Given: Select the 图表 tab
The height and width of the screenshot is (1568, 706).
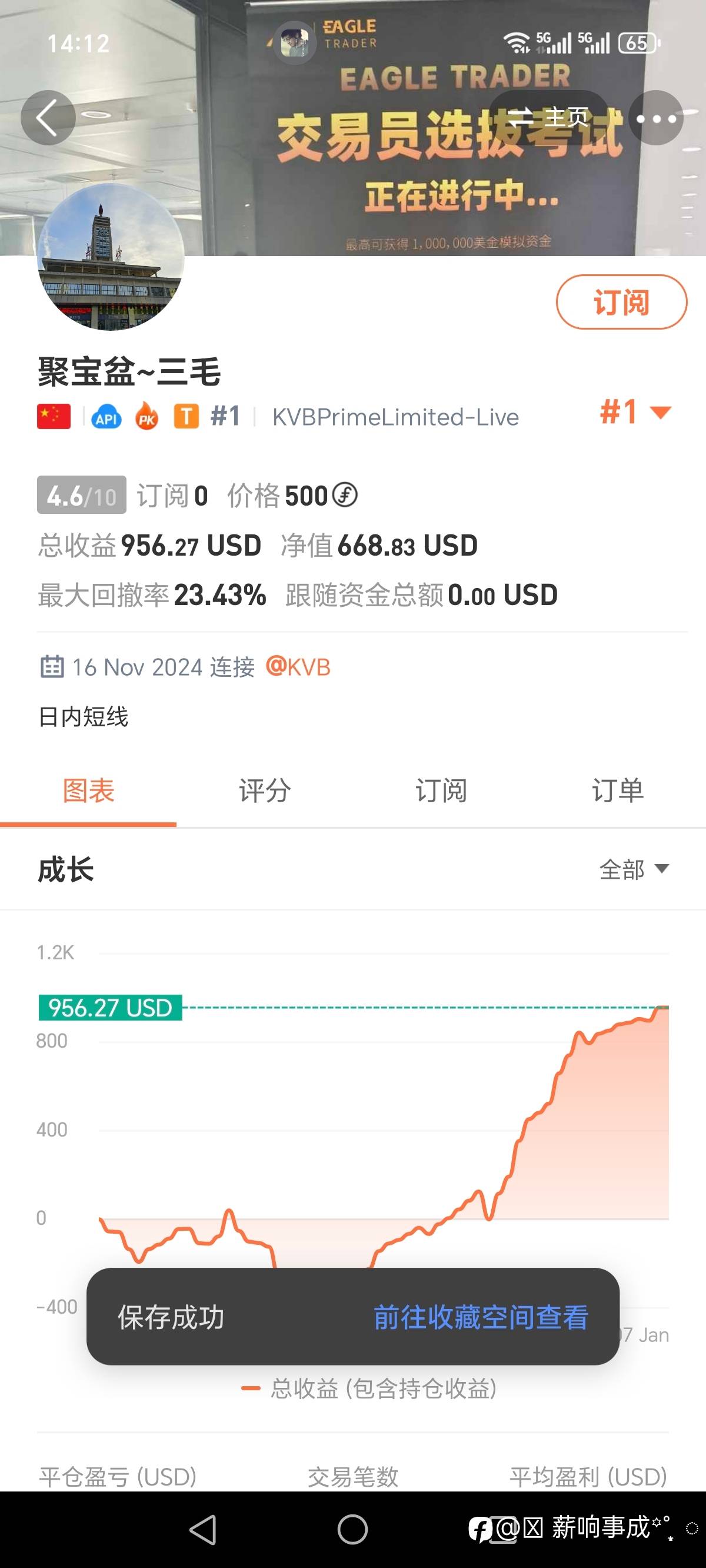Looking at the screenshot, I should (88, 790).
